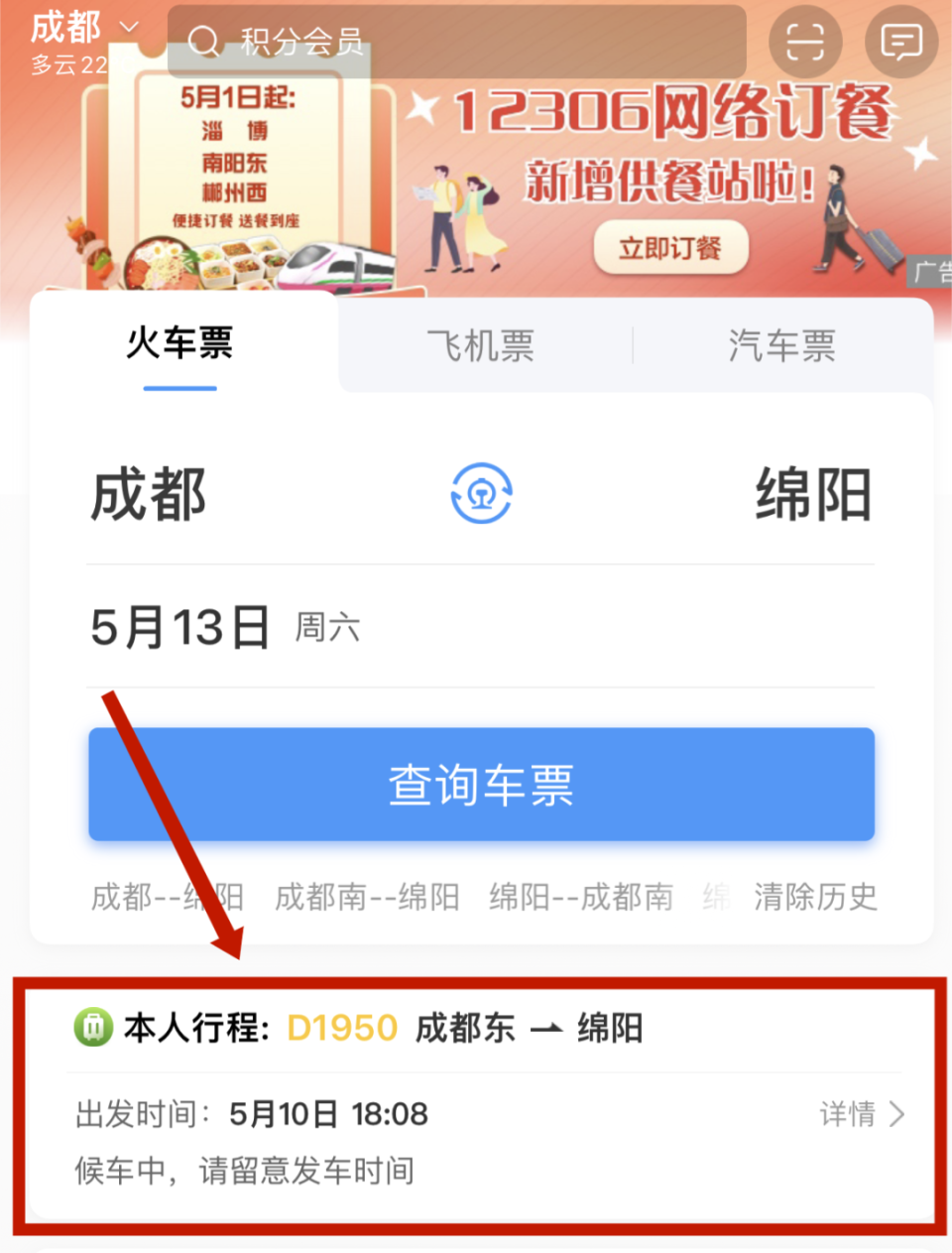Tap the 12306 train logo in the swap button
This screenshot has height=1253, width=952.
[x=481, y=493]
